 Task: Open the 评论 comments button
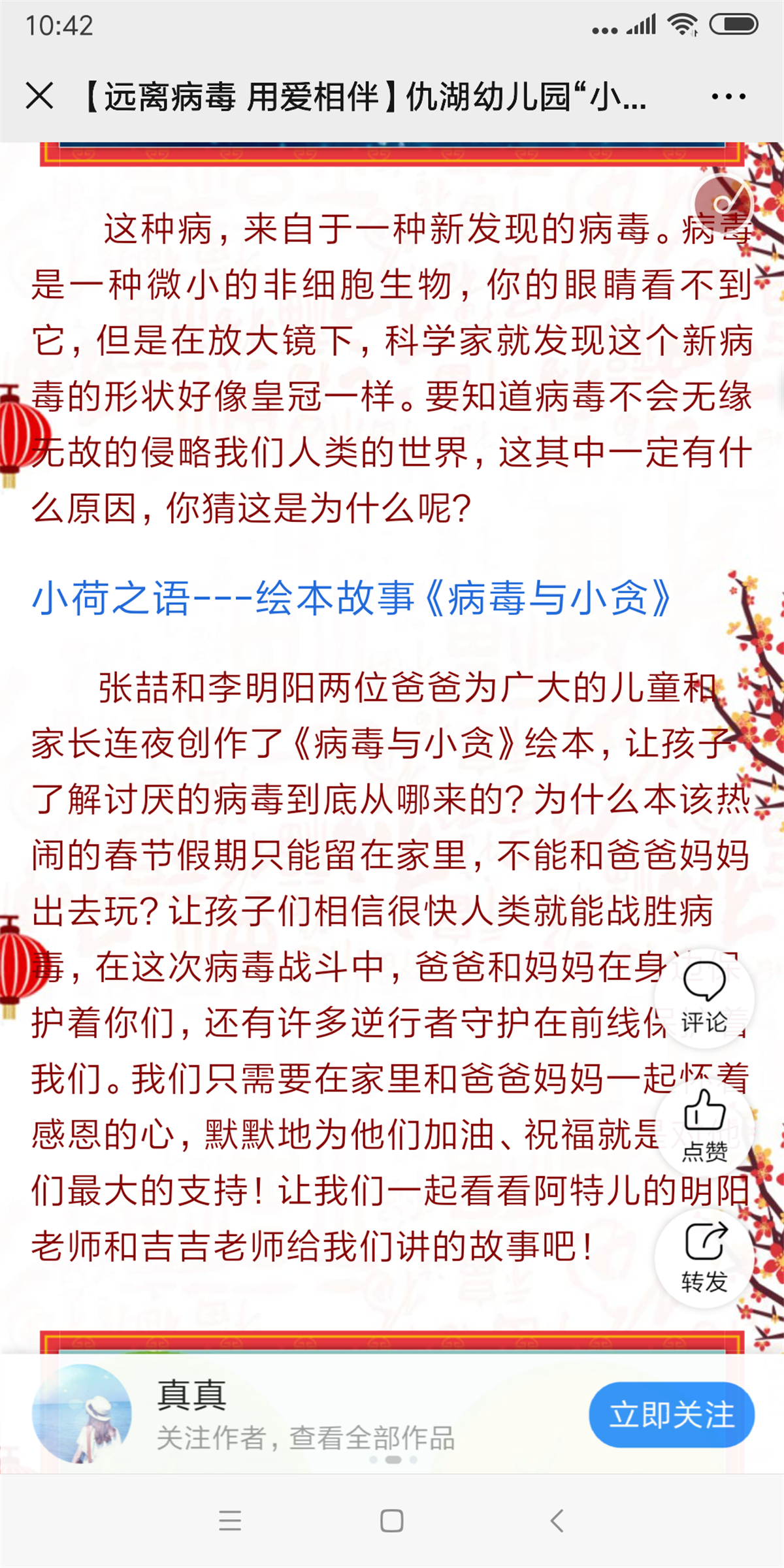pyautogui.click(x=704, y=998)
